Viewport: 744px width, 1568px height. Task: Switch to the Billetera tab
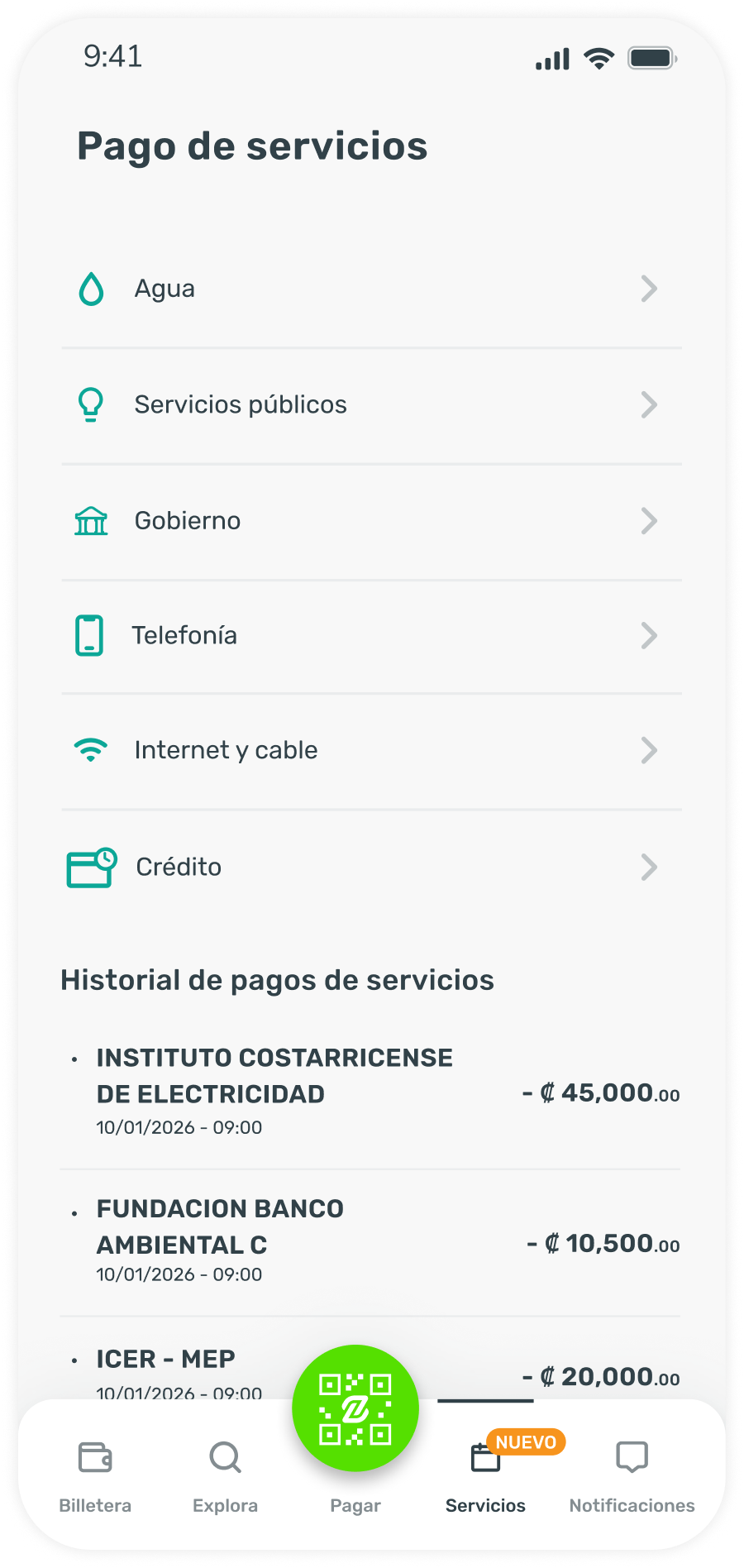[95, 1475]
